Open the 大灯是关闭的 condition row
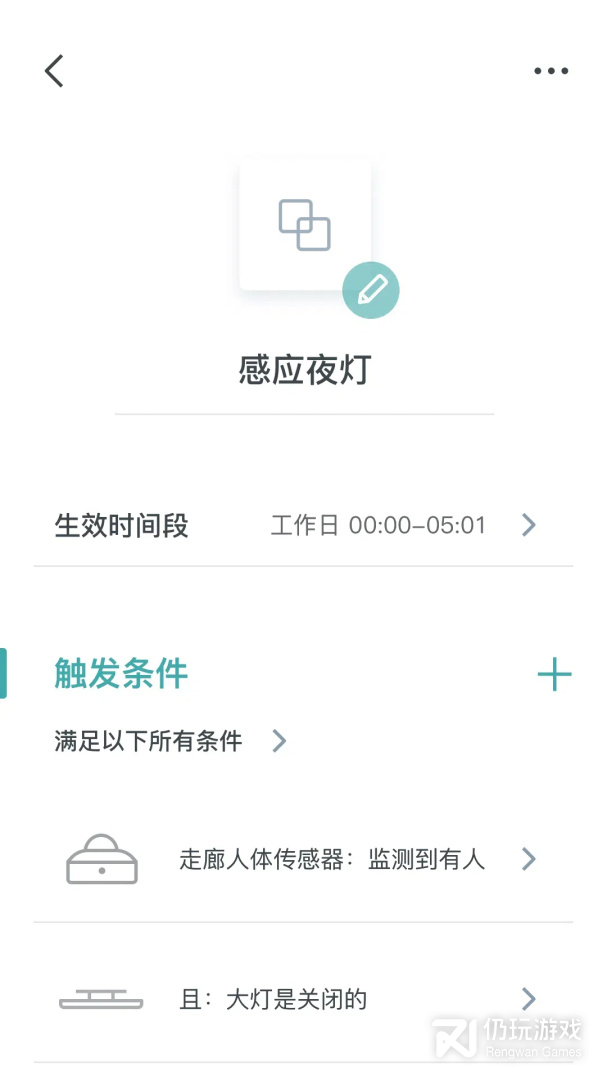 click(303, 999)
